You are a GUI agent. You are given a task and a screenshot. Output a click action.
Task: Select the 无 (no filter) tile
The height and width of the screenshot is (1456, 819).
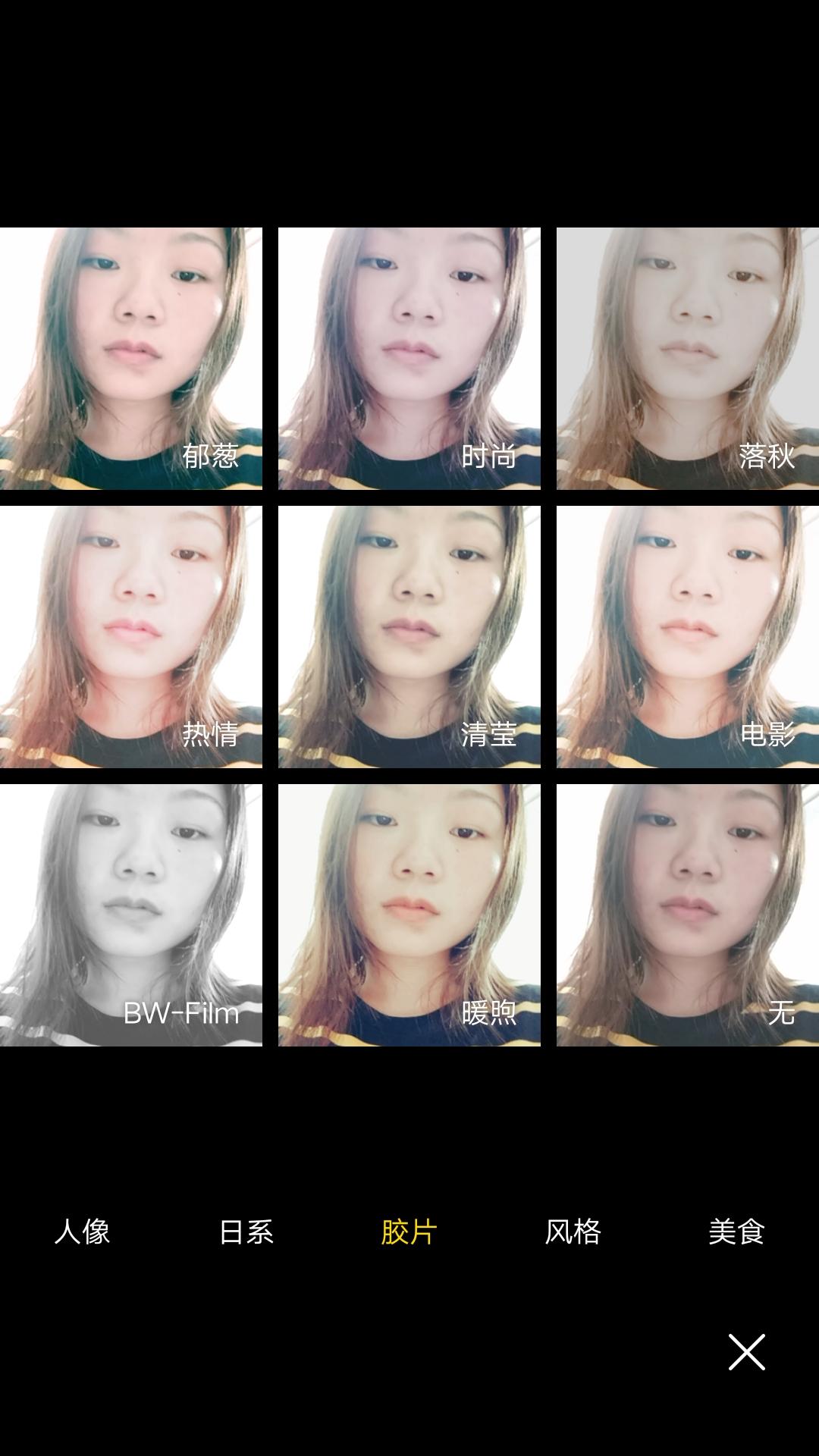point(688,915)
